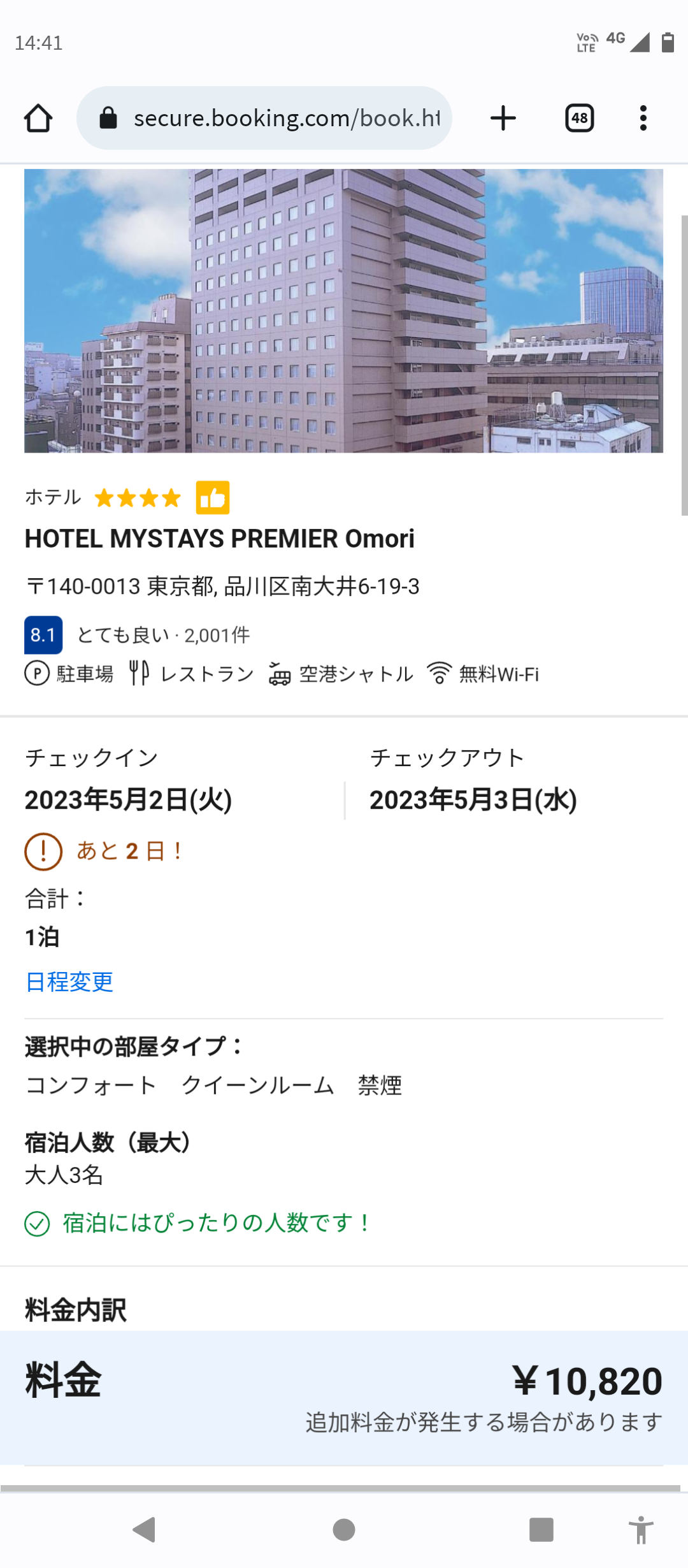Open the recent apps view
The height and width of the screenshot is (1568, 688).
(541, 1530)
